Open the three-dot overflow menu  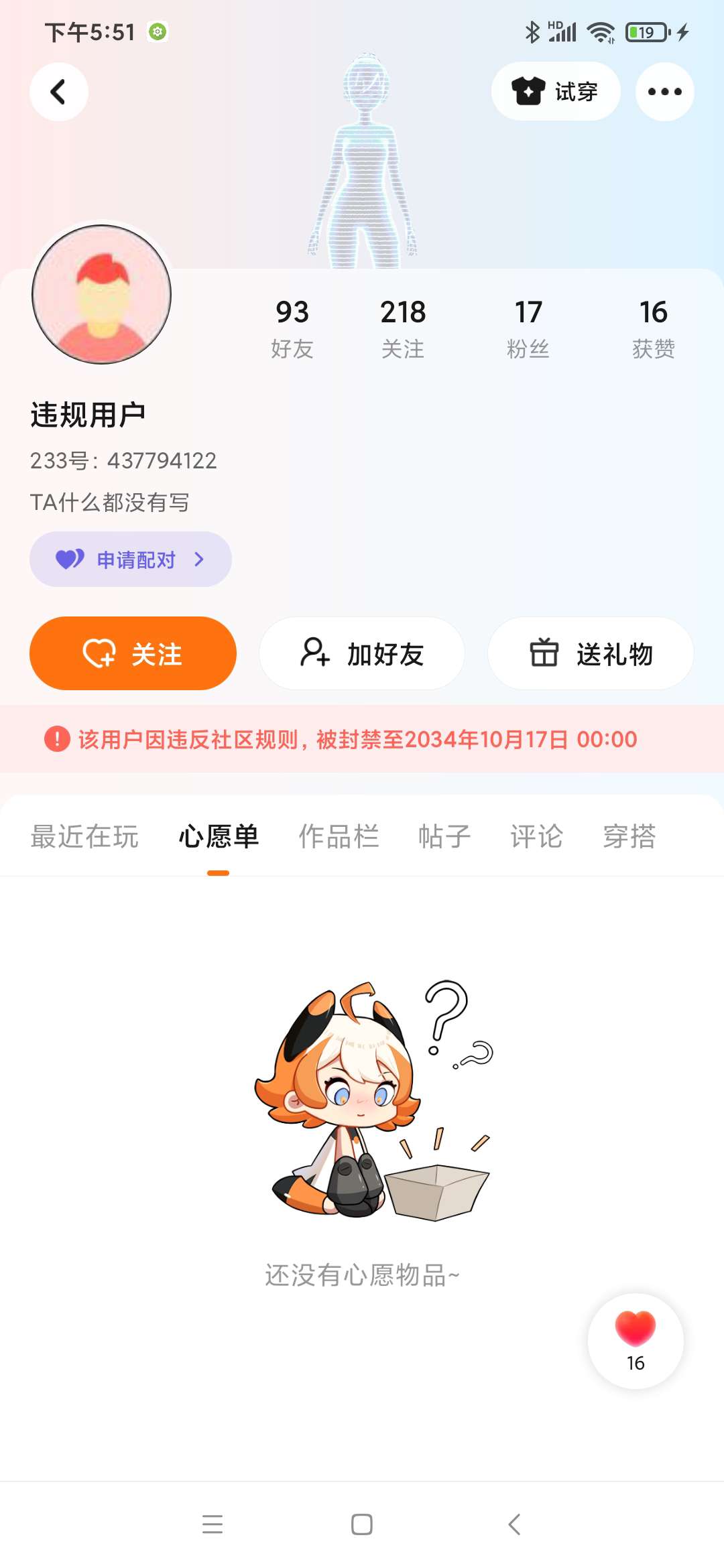[664, 92]
